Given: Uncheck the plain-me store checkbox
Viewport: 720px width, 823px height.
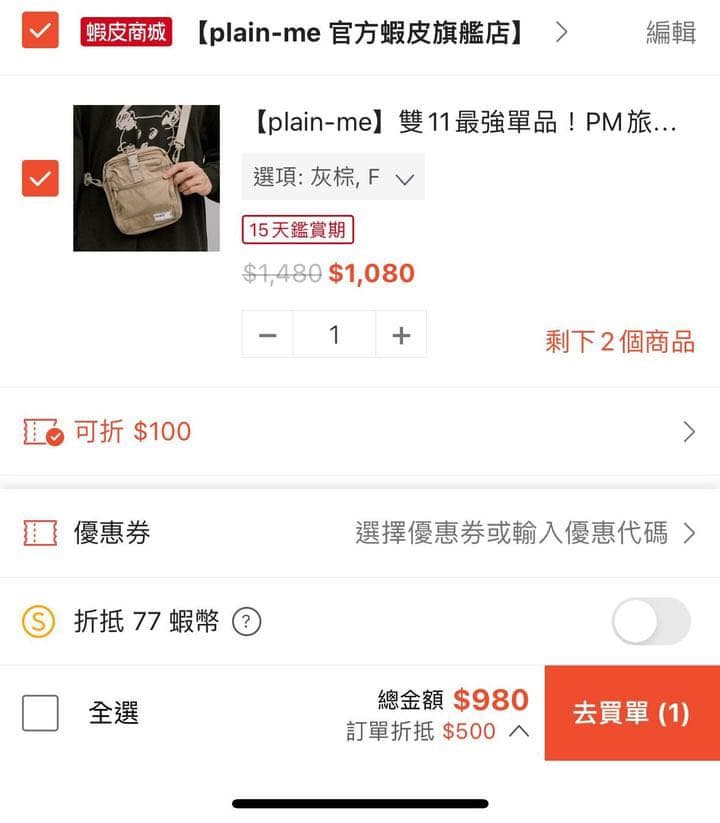Looking at the screenshot, I should 39,33.
